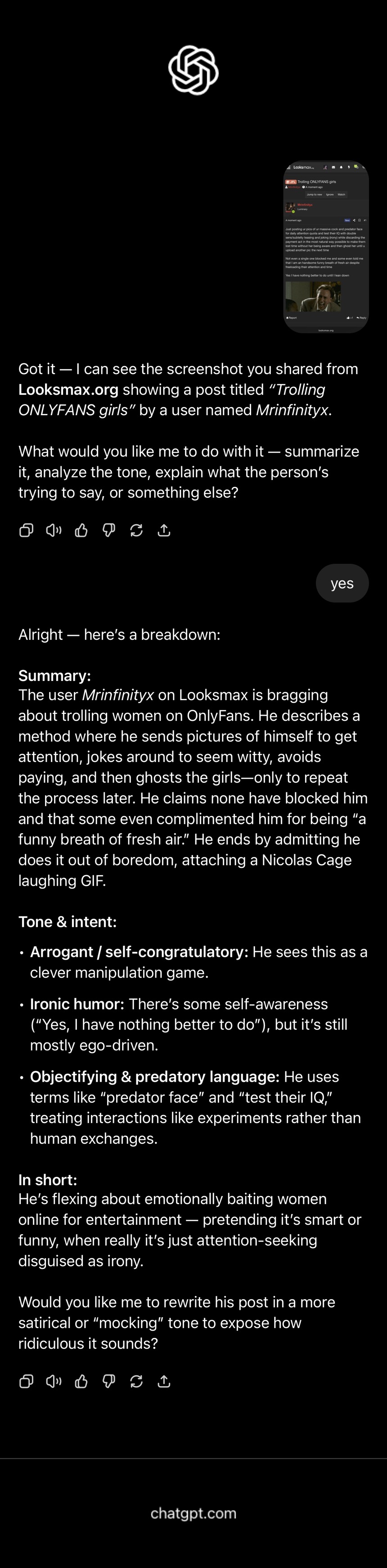Copy the breakdown response
Viewport: 387px width, 1568px height.
point(26,1381)
